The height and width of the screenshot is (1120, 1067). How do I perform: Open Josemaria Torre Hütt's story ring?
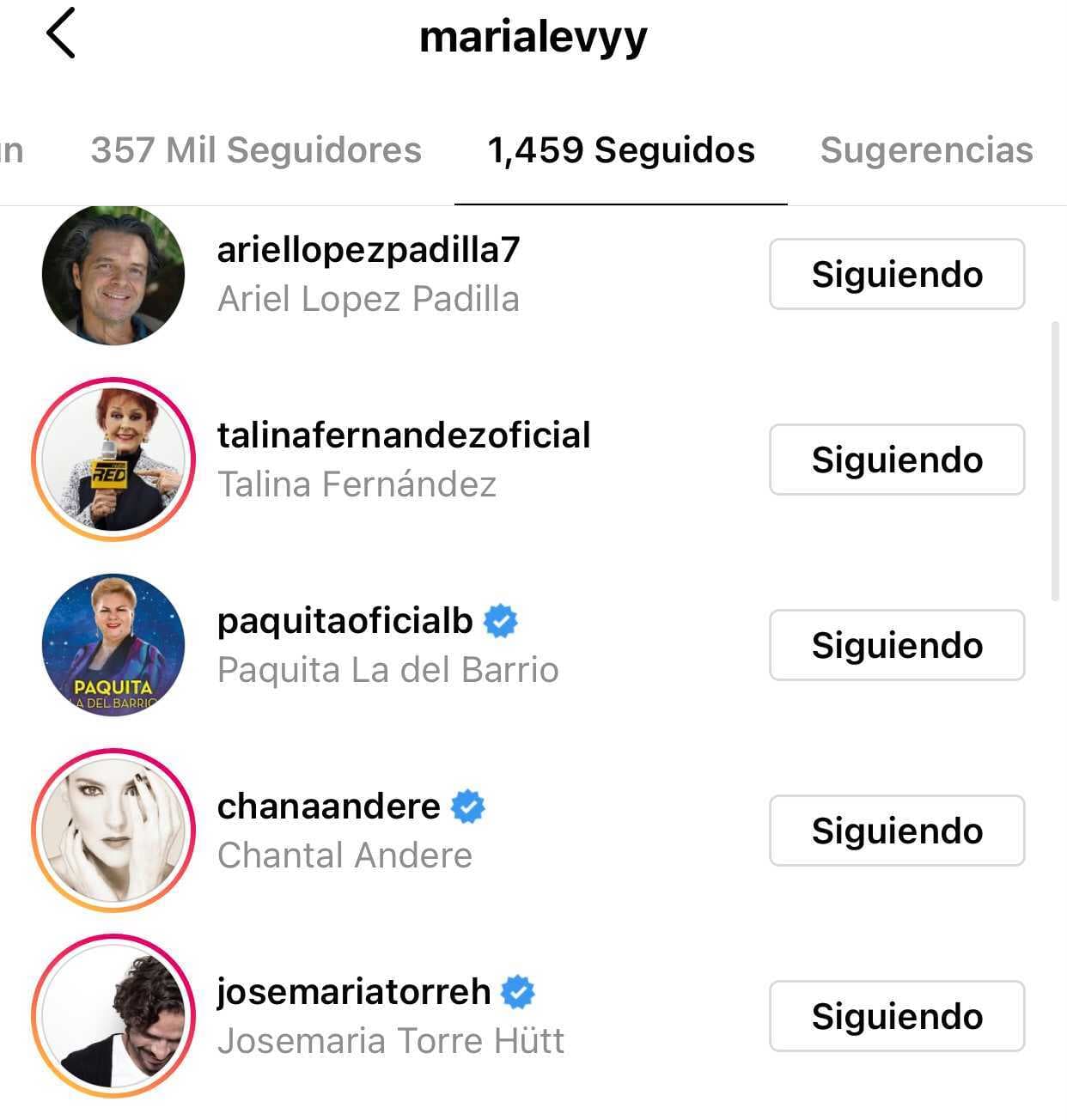[x=113, y=1017]
